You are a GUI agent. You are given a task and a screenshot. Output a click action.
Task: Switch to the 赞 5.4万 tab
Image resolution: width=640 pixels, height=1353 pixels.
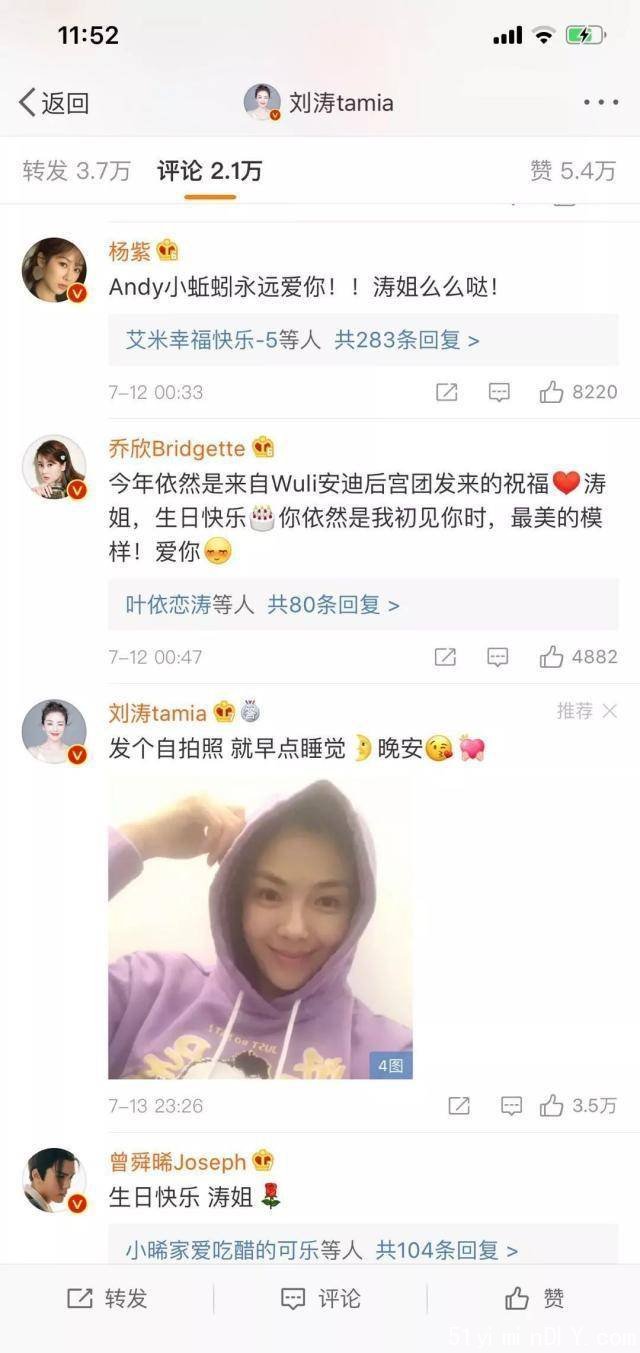click(573, 171)
